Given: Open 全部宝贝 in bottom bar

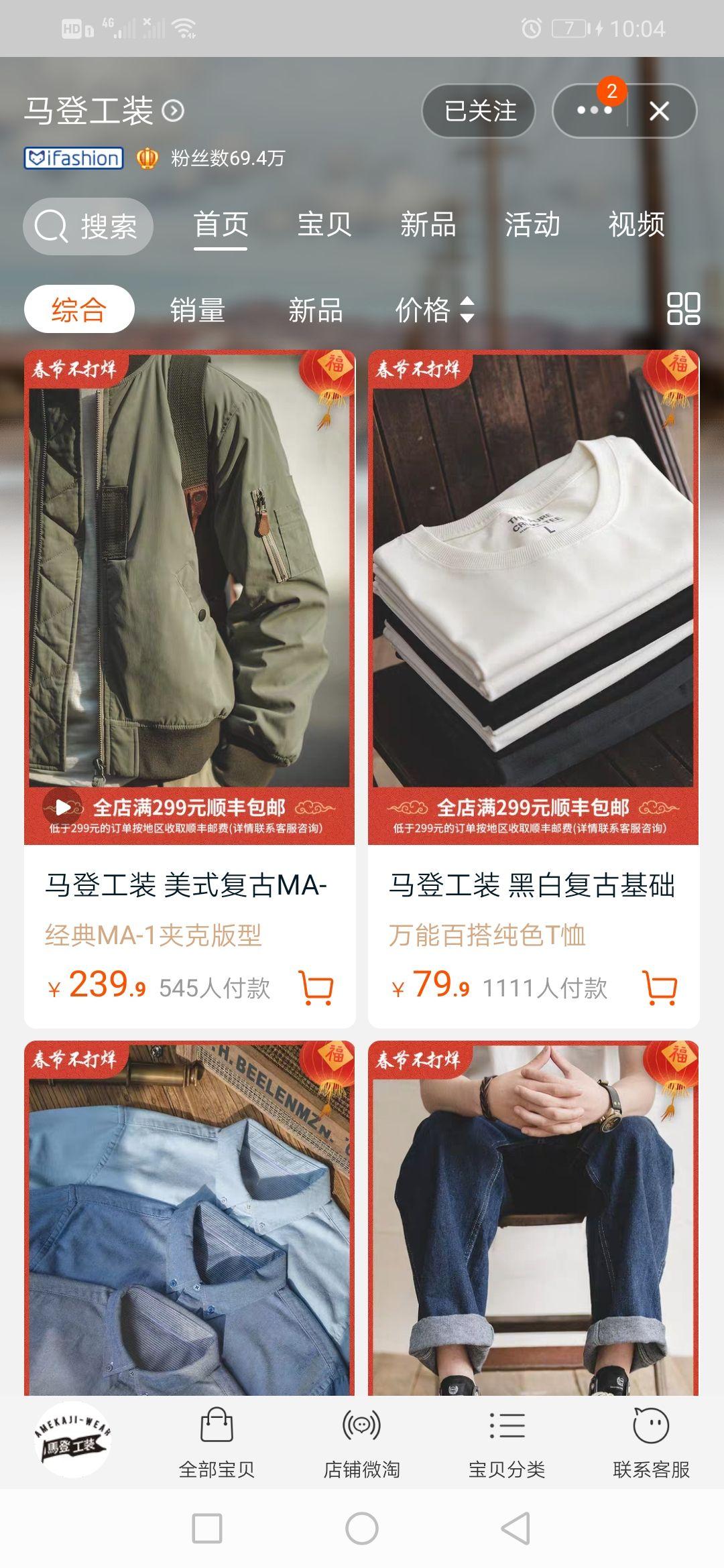Looking at the screenshot, I should pos(217,1443).
